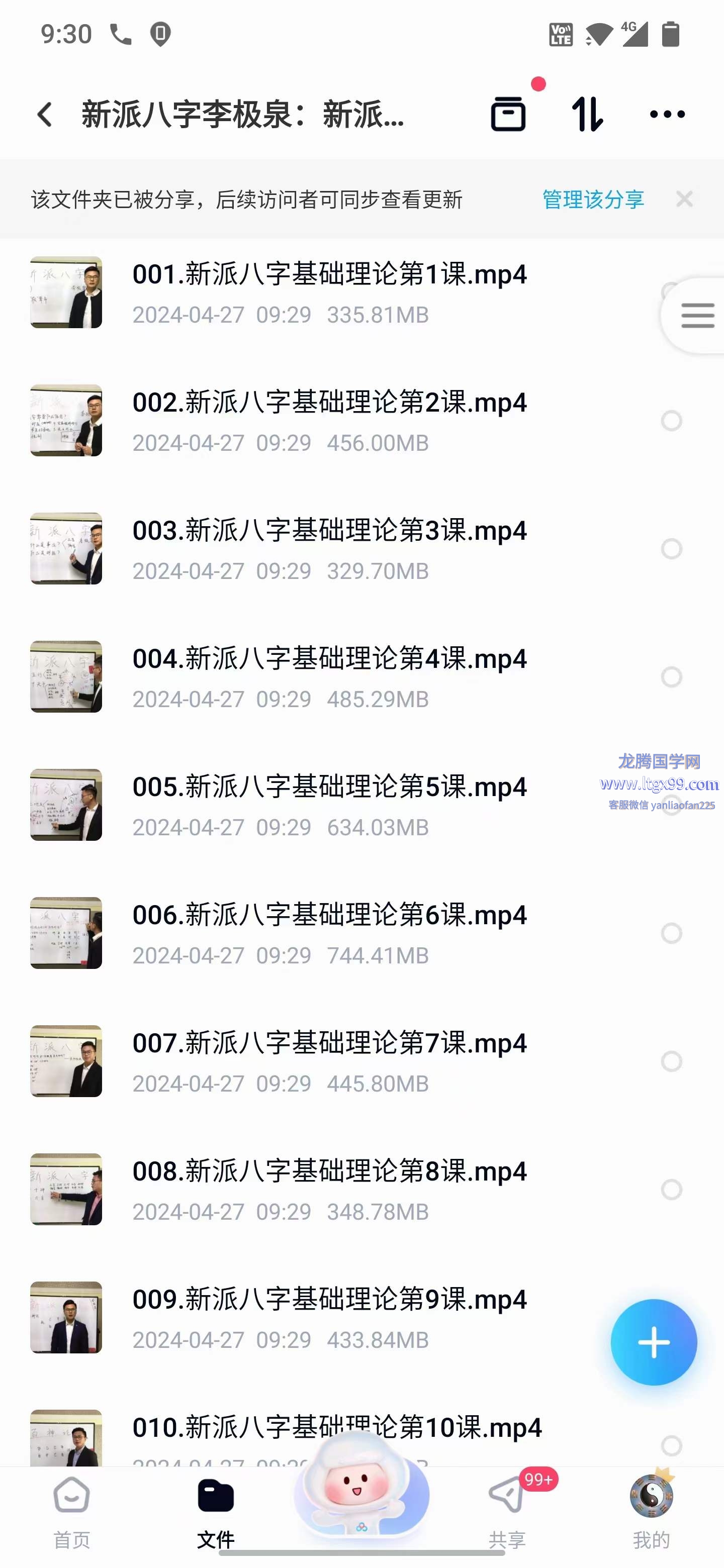The height and width of the screenshot is (1568, 724).
Task: Open the transfer list box icon
Action: tap(508, 114)
